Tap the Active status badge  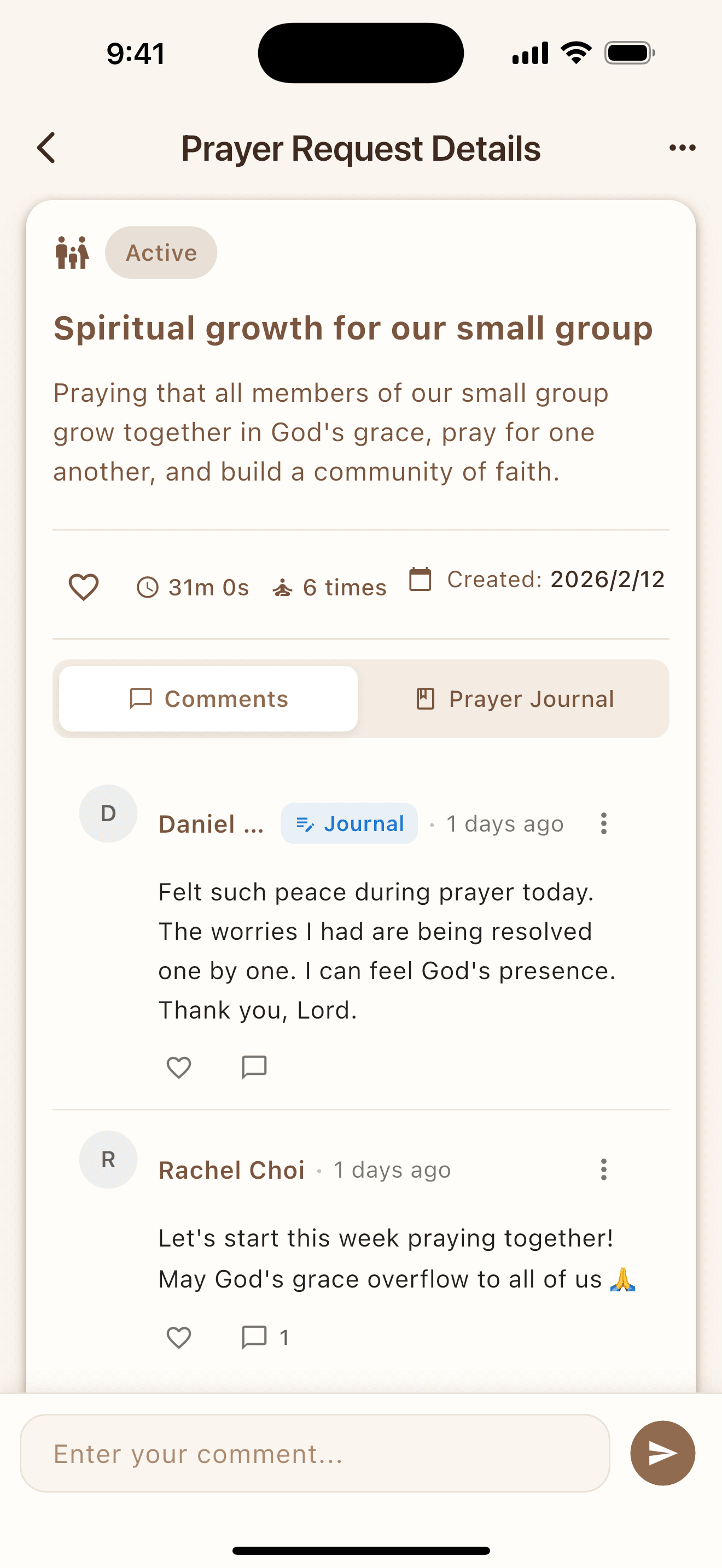pyautogui.click(x=161, y=252)
